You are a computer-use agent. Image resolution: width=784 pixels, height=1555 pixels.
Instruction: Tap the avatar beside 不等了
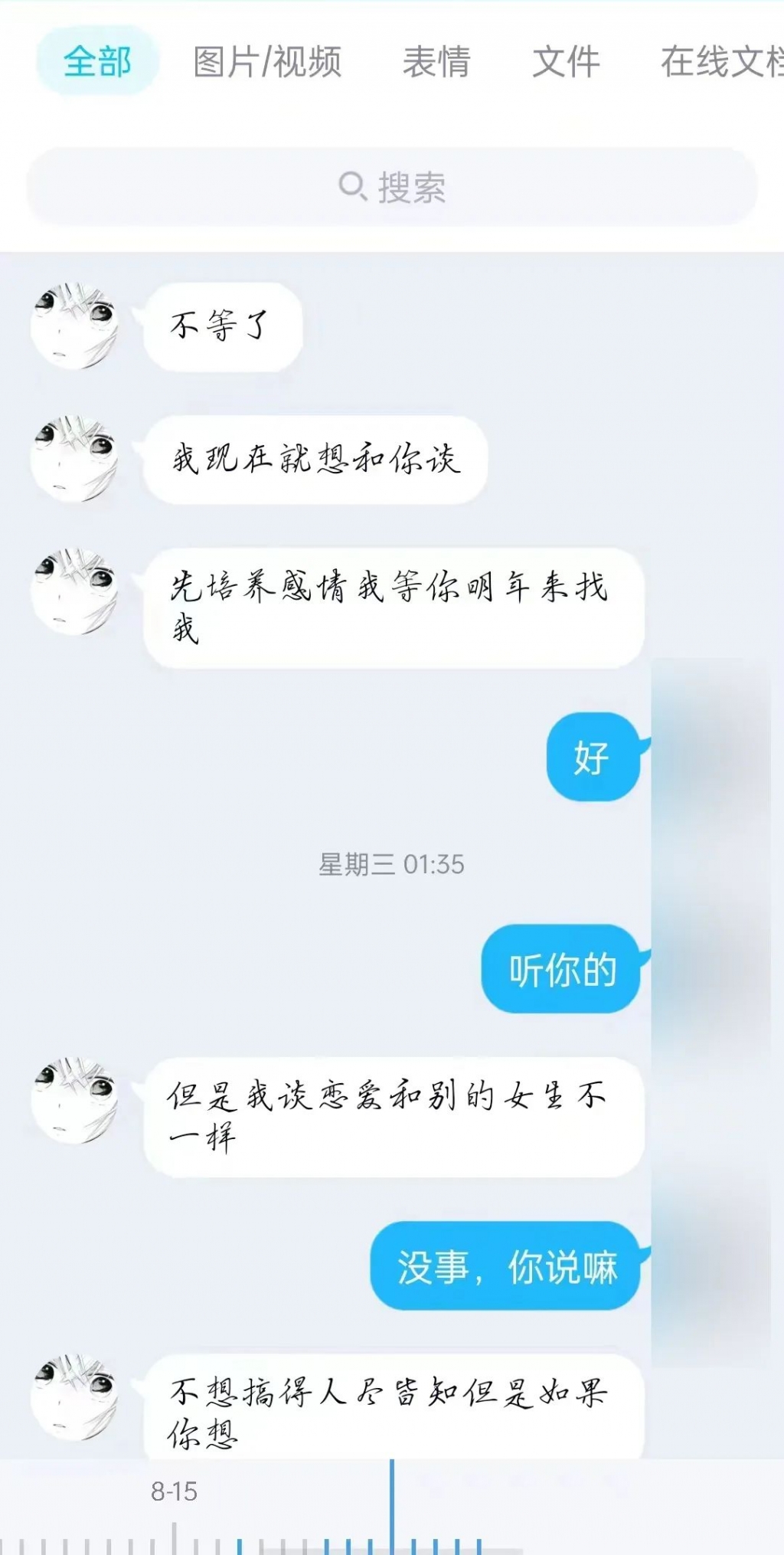coord(74,326)
